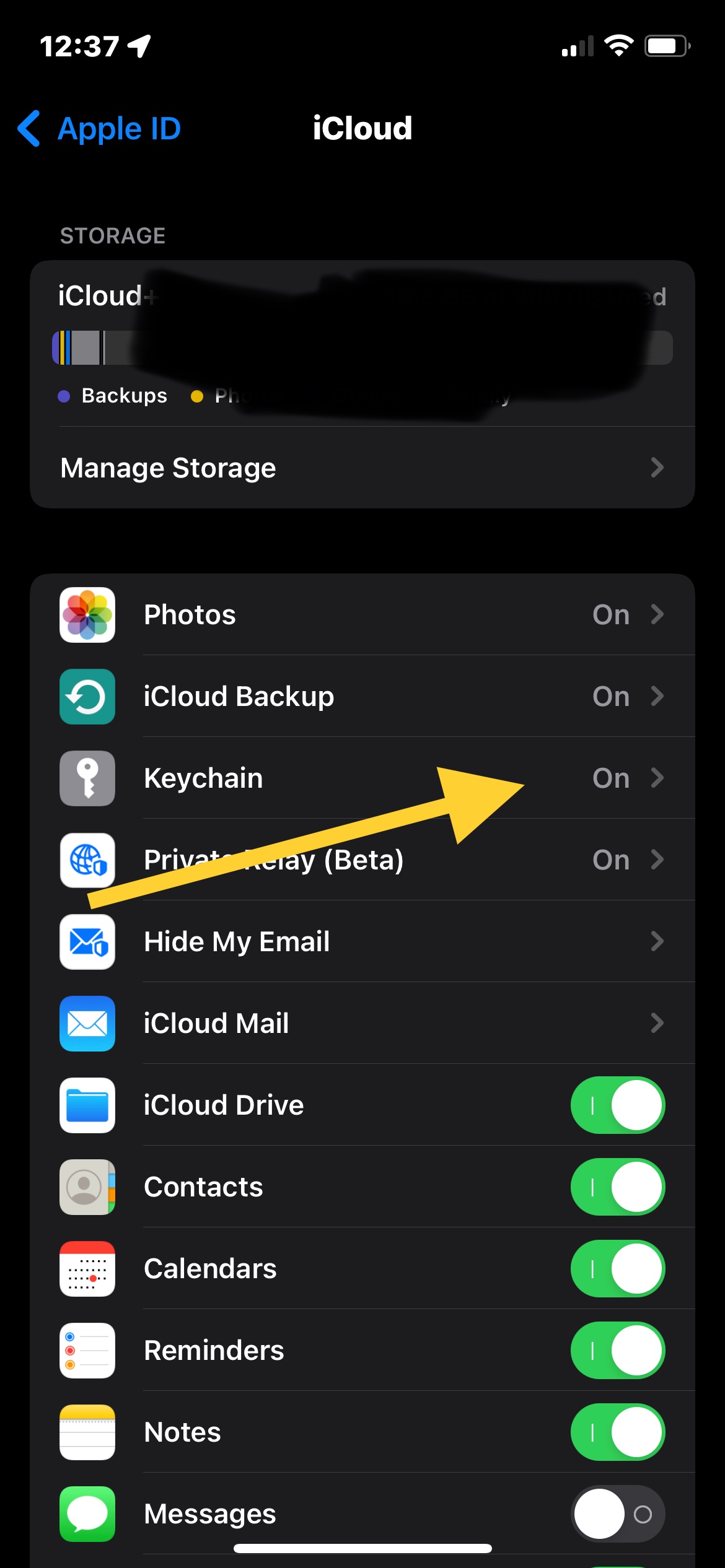Turn off iCloud Drive
Screen dimensions: 725x1568
pyautogui.click(x=617, y=1105)
